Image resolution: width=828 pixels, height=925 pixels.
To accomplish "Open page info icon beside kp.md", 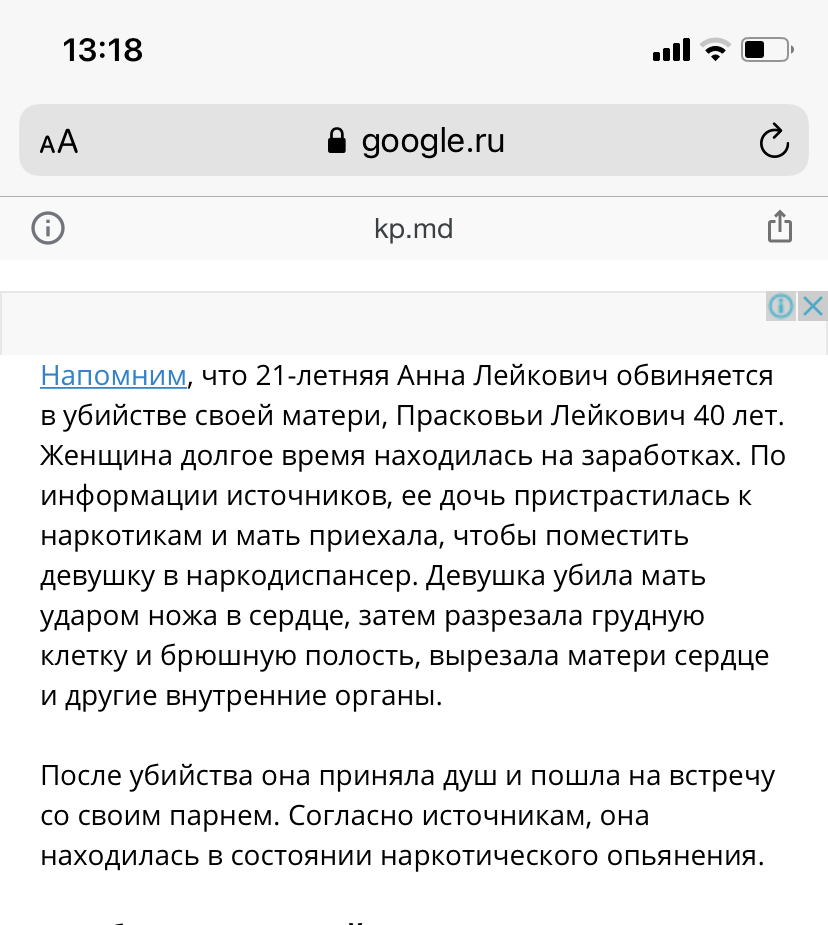I will click(x=48, y=228).
